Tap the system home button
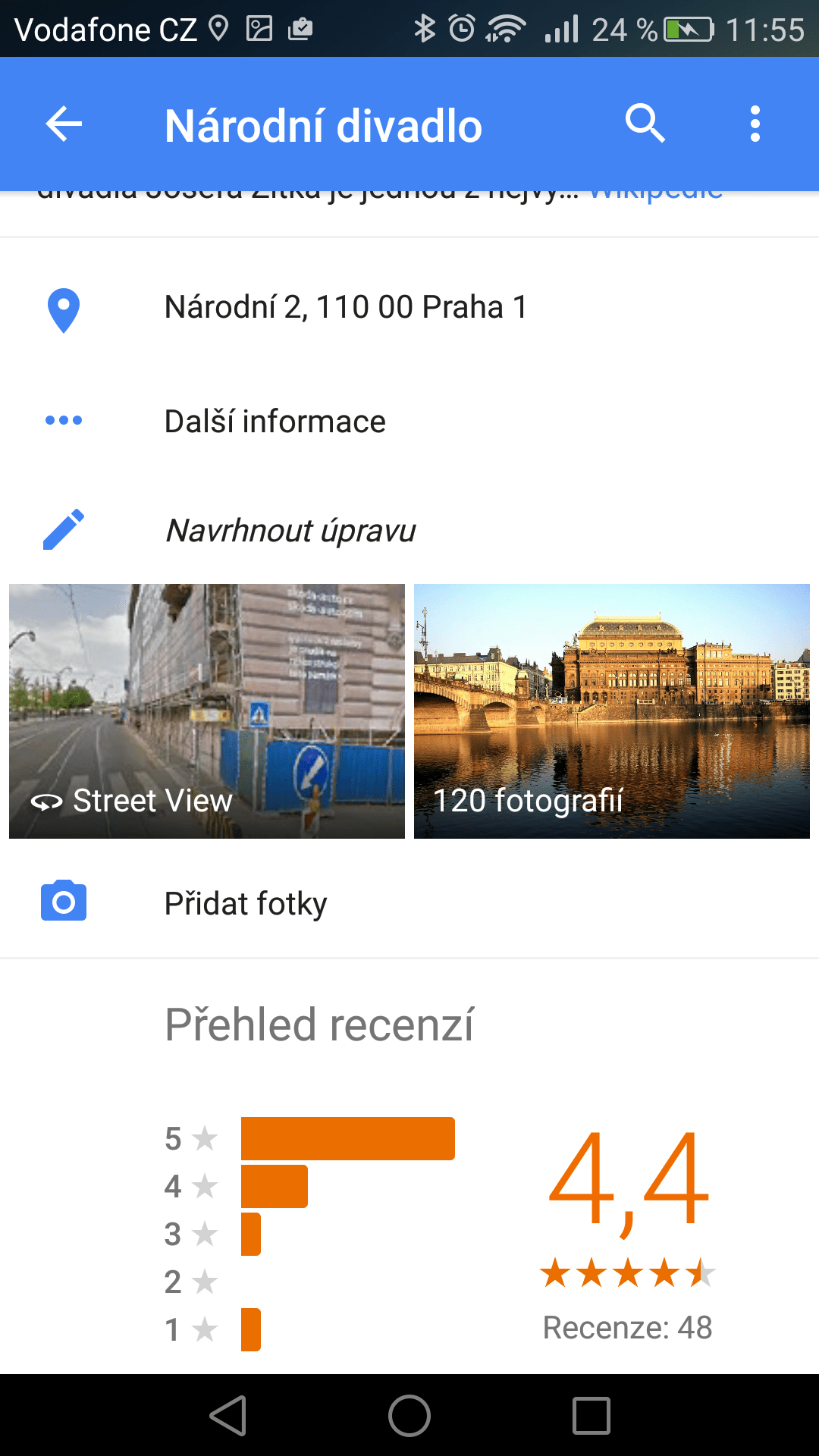Viewport: 819px width, 1456px height. tap(409, 1416)
